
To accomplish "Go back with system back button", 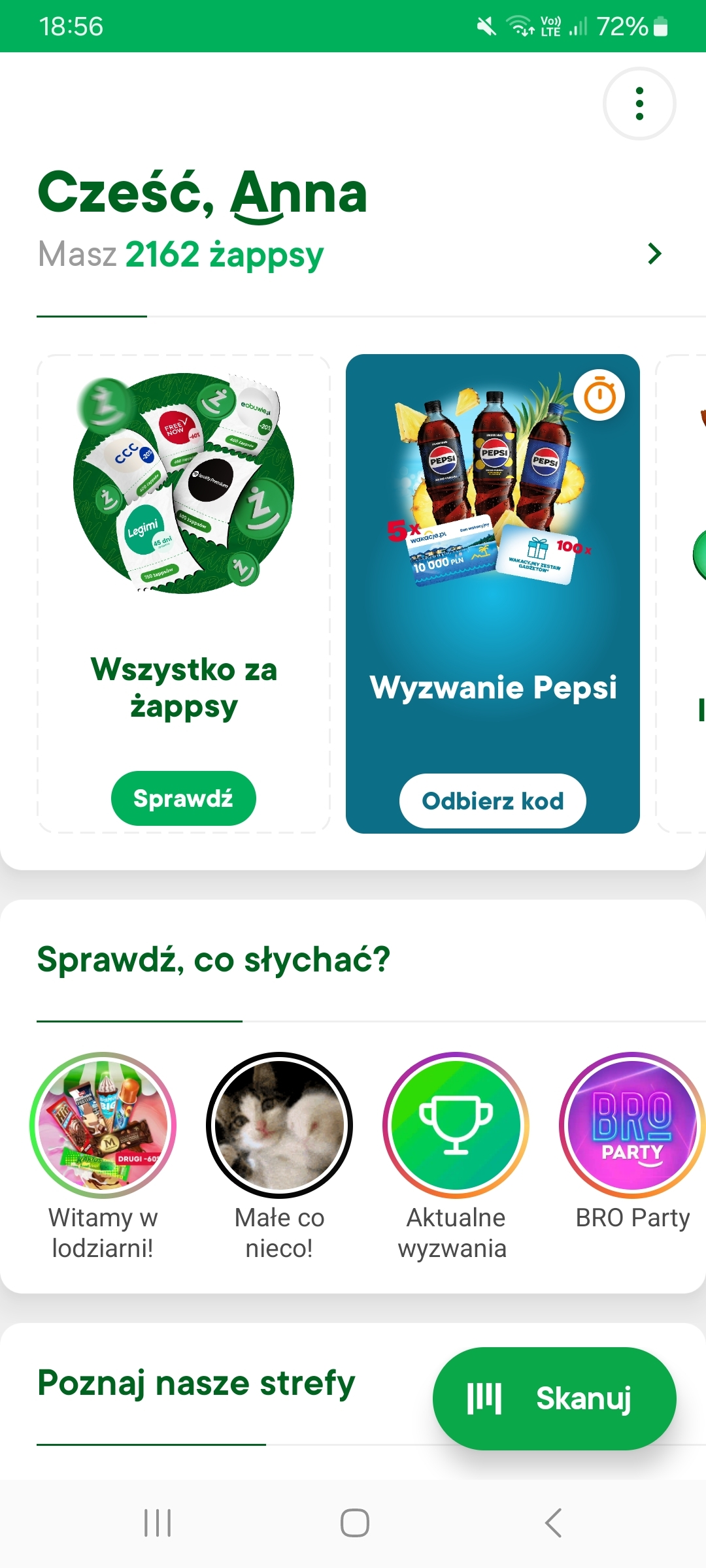I will click(553, 1523).
